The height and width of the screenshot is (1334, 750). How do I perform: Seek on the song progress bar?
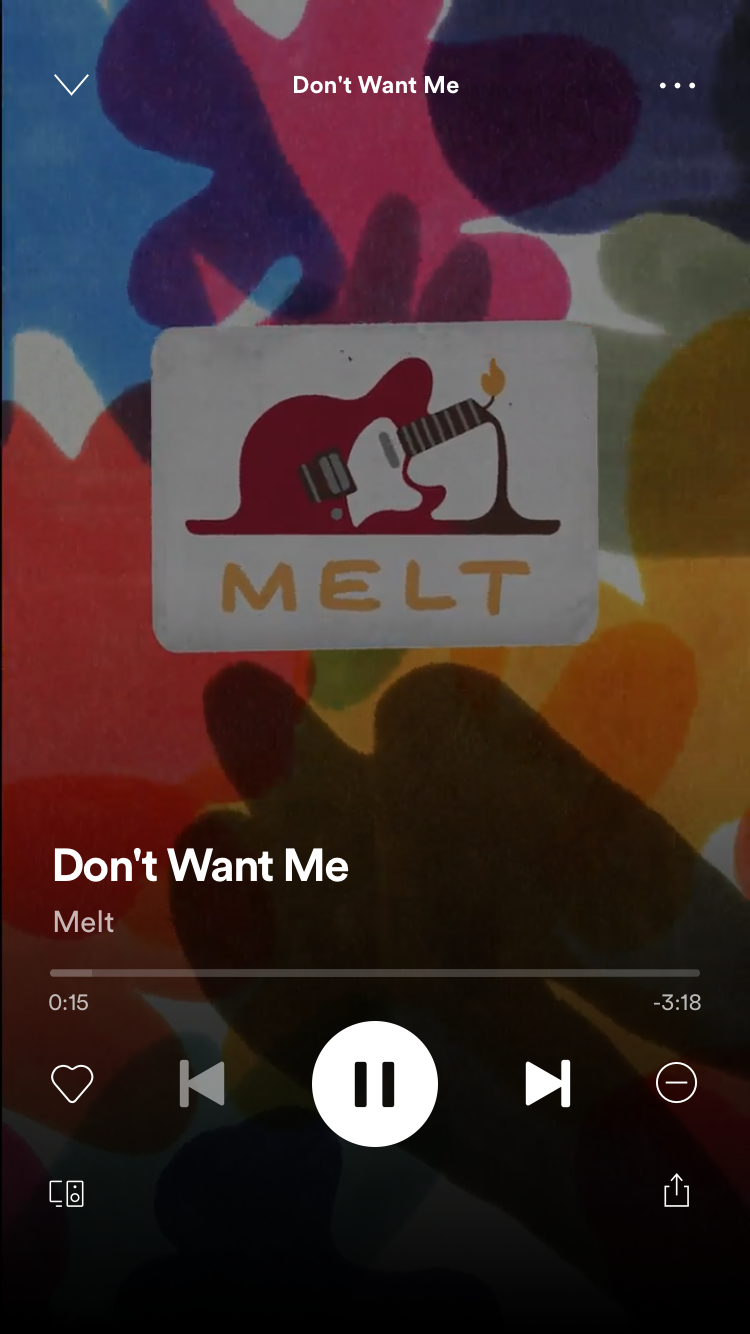(x=375, y=973)
